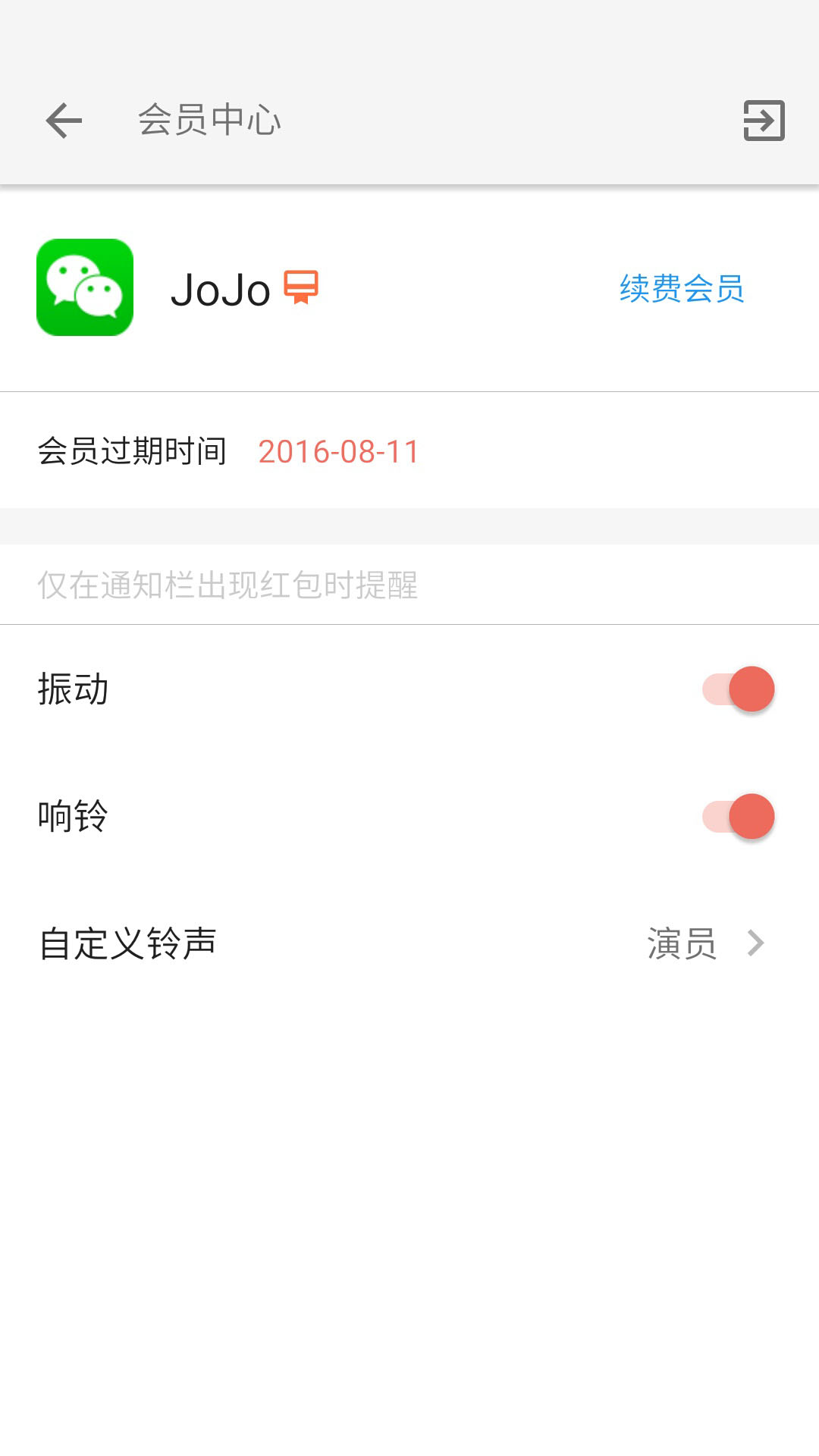Click the orange member badge beside JoJo

(x=302, y=288)
